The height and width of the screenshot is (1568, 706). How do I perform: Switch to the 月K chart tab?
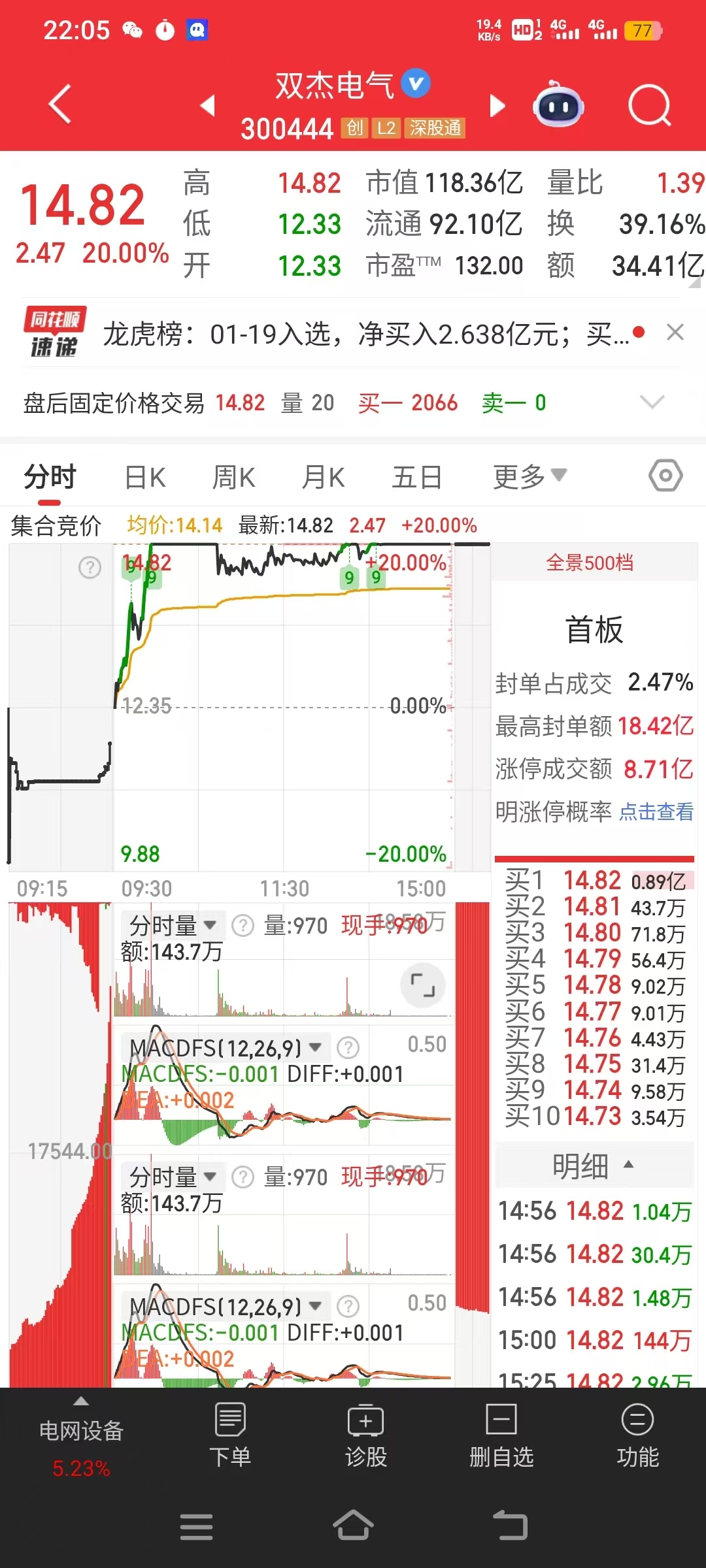(323, 477)
